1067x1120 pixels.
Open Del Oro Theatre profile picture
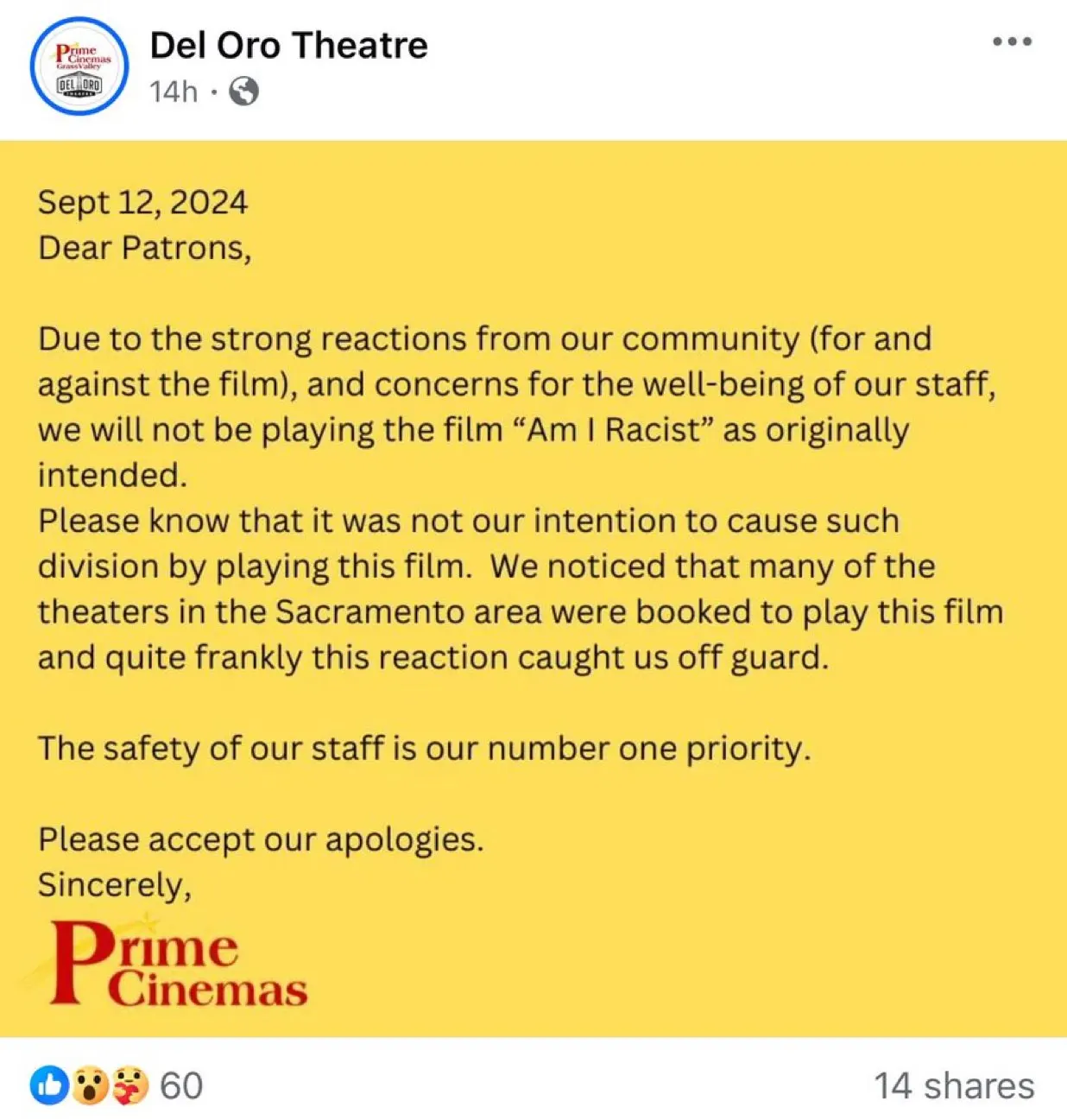coord(79,67)
